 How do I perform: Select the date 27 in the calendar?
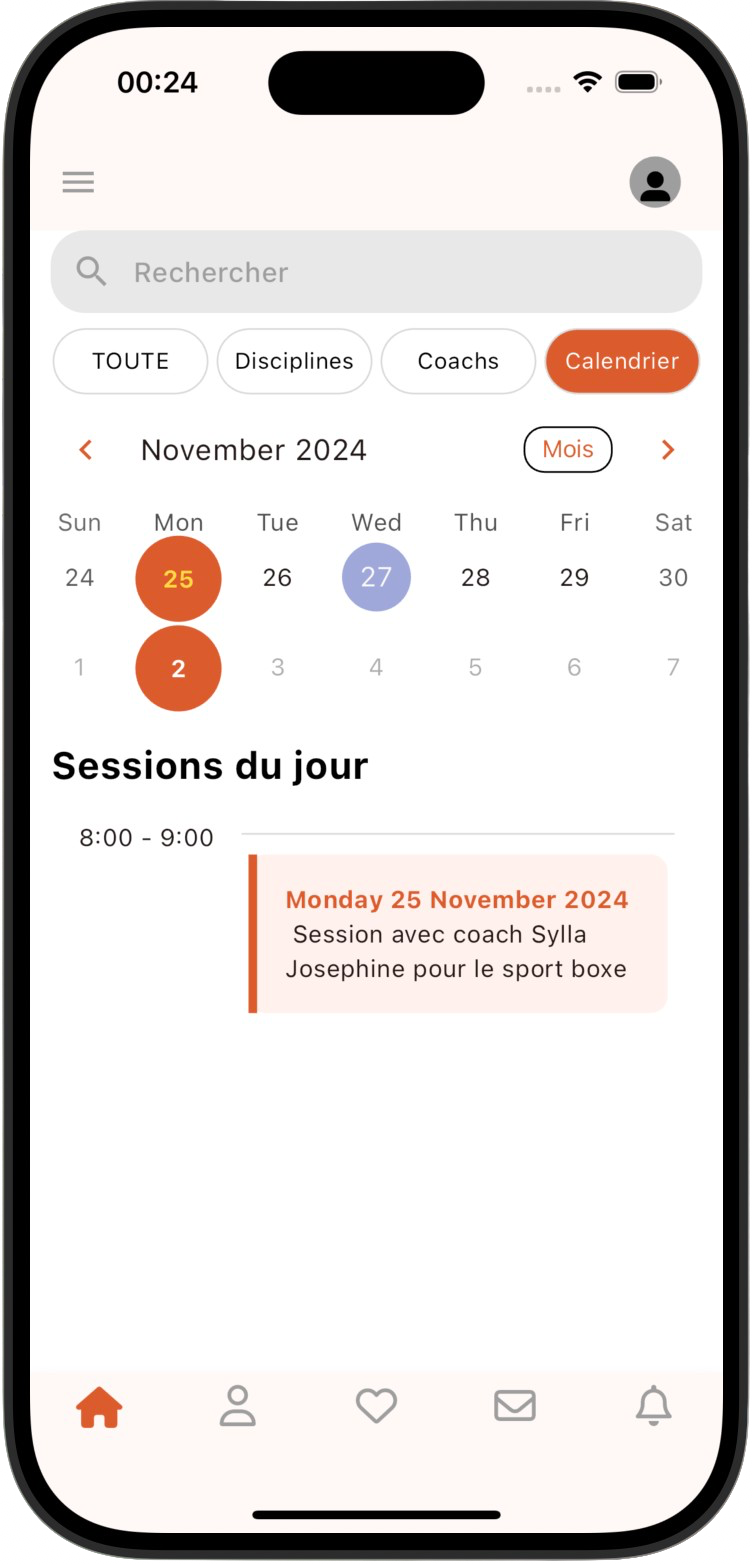tap(376, 577)
